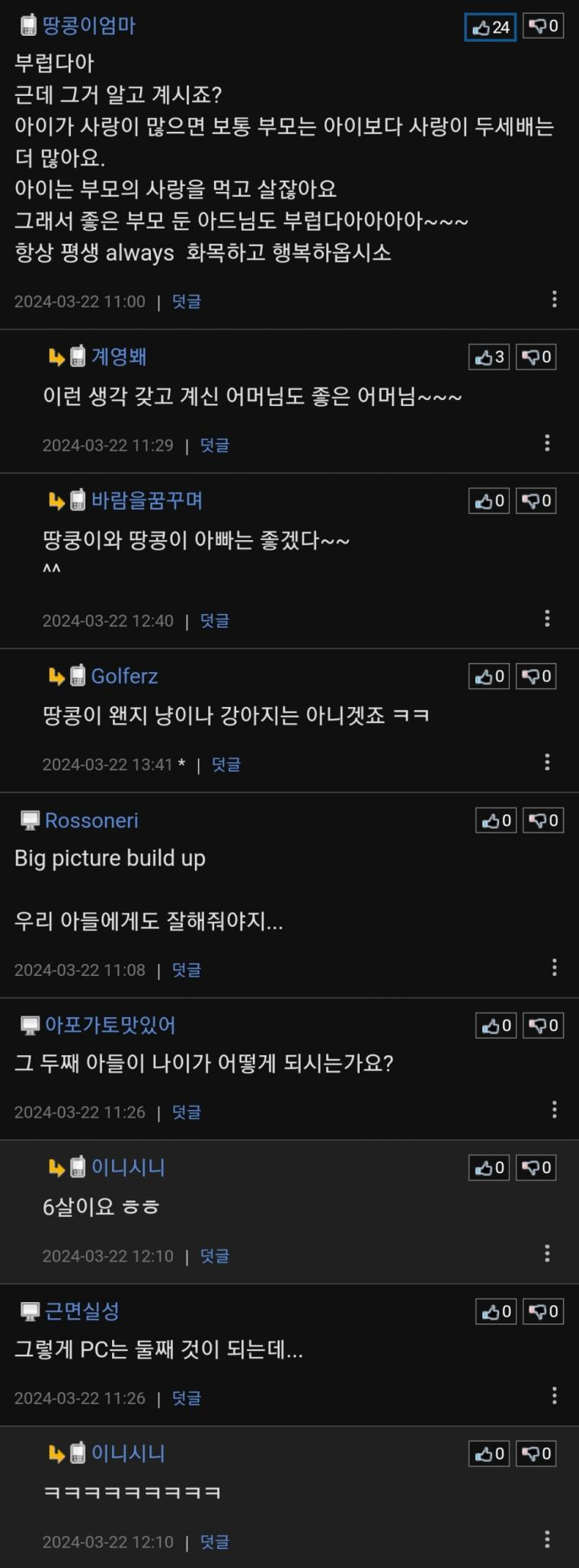Downvote Golferz's comment
Image resolution: width=579 pixels, height=1568 pixels.
pos(536,676)
